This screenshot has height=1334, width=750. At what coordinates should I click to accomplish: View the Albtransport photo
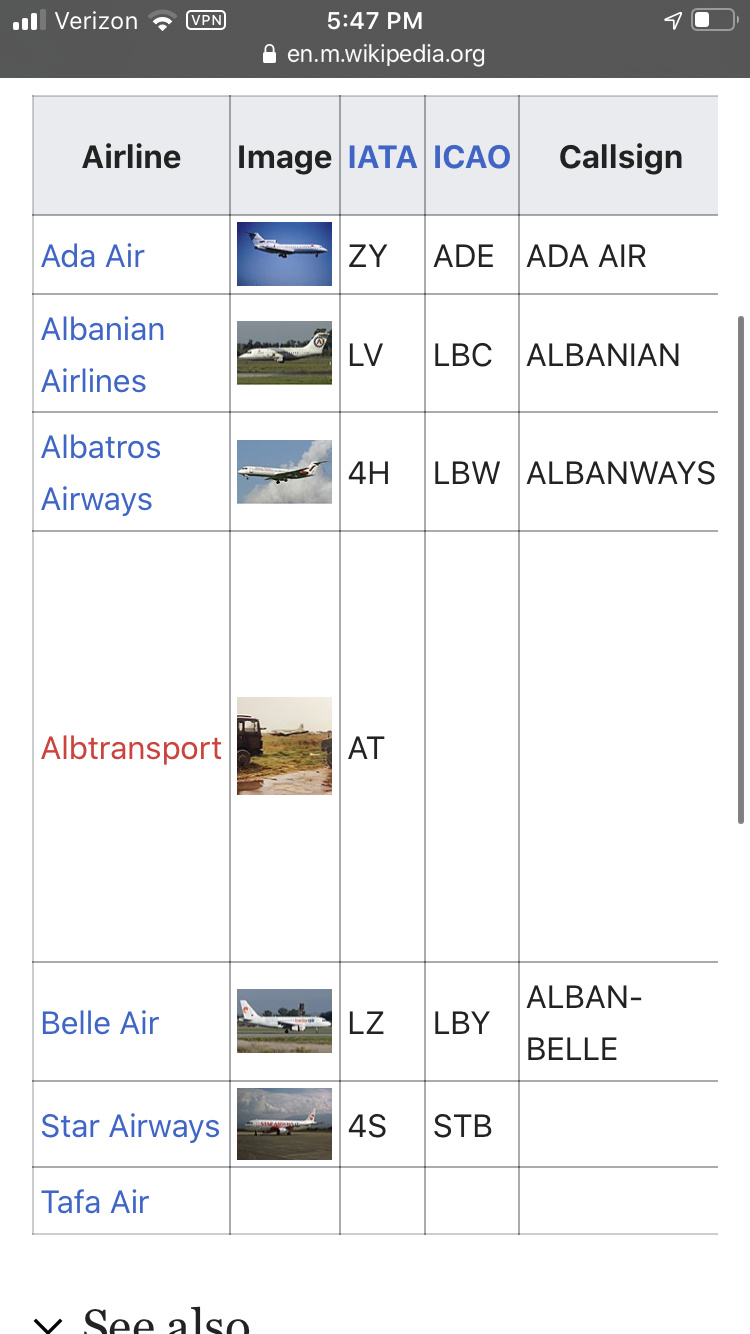pos(284,746)
